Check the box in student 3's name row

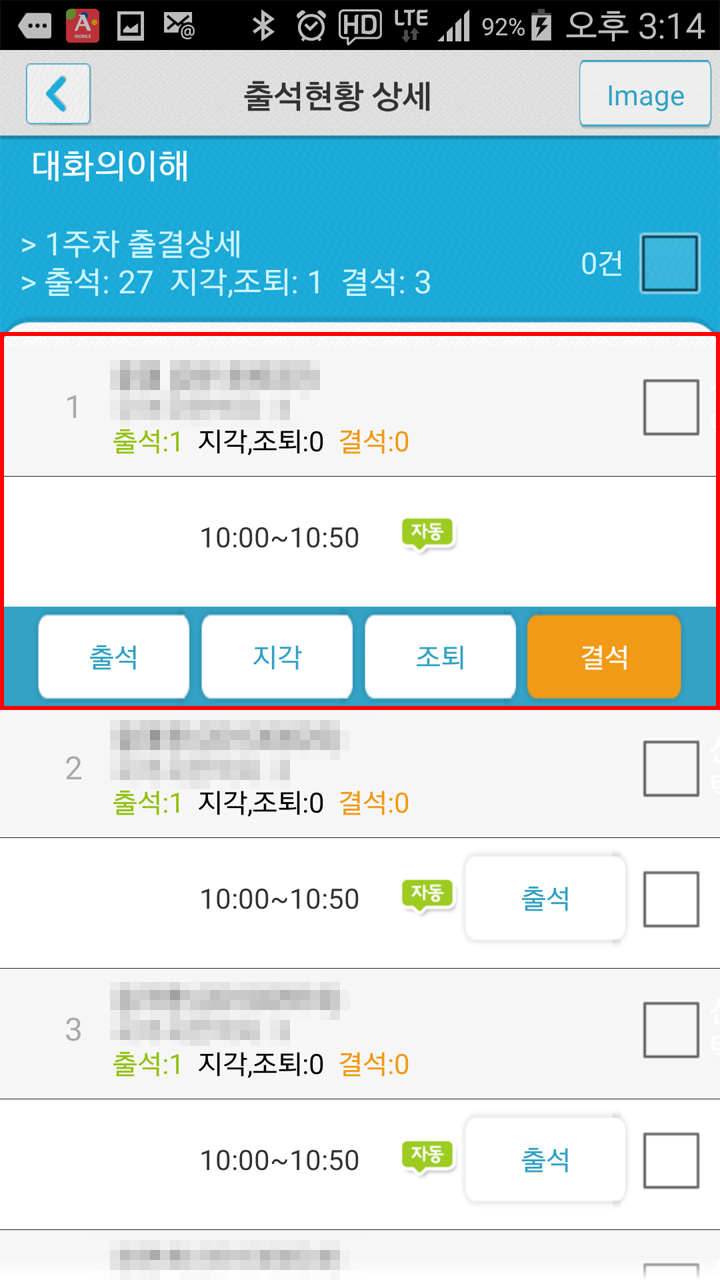point(670,1029)
